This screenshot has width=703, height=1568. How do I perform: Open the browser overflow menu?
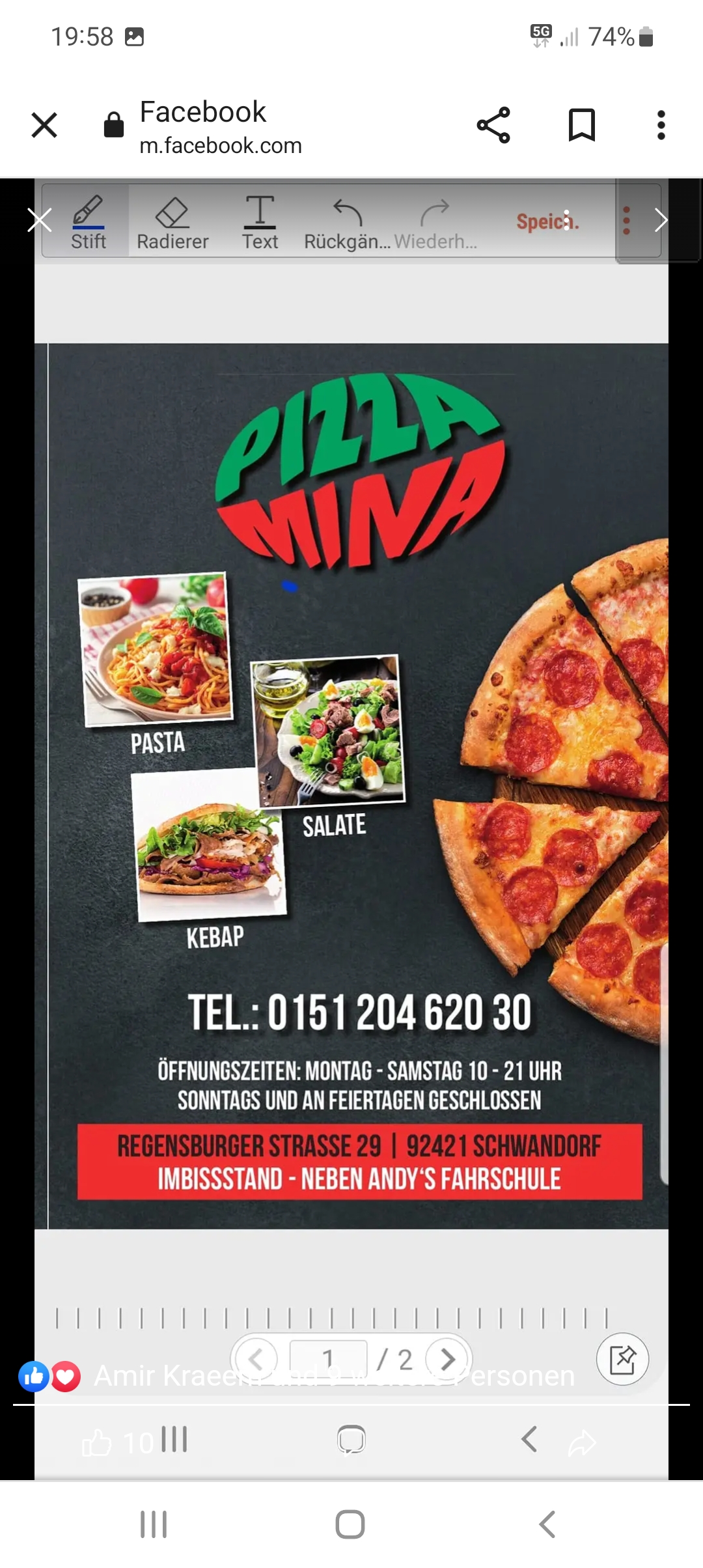click(x=661, y=125)
